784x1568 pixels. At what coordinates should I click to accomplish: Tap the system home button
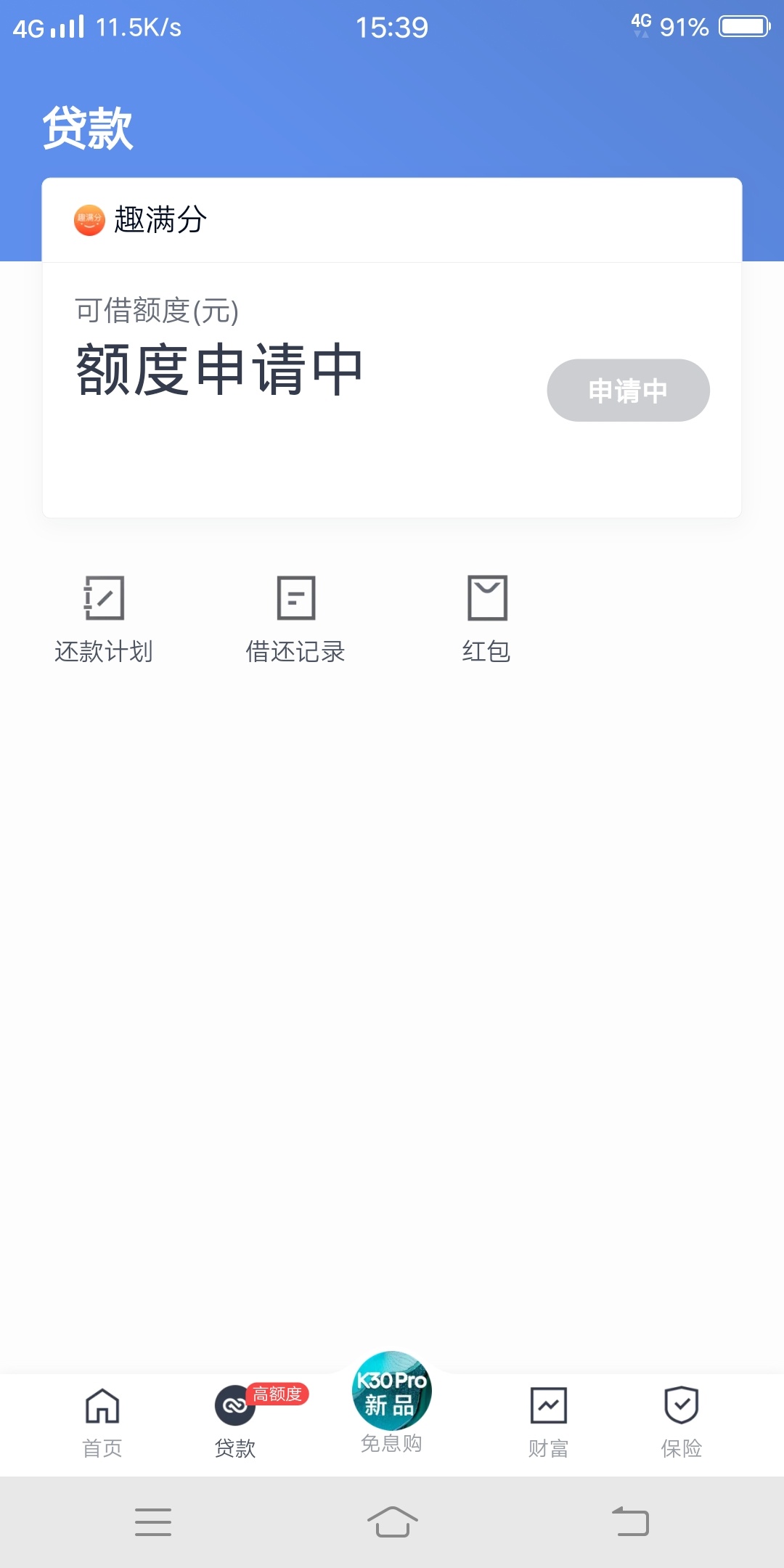(x=392, y=1522)
